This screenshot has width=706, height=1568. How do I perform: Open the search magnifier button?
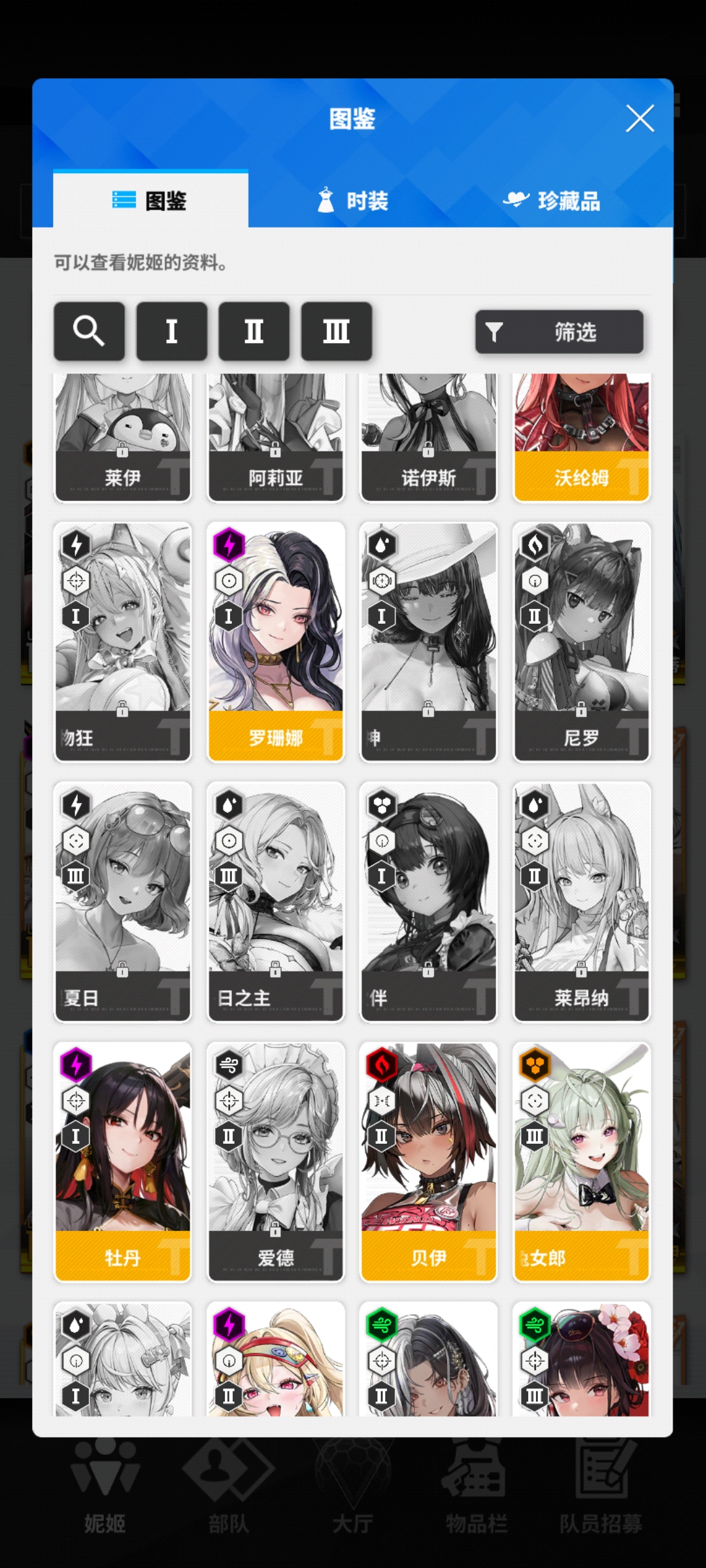(x=89, y=331)
